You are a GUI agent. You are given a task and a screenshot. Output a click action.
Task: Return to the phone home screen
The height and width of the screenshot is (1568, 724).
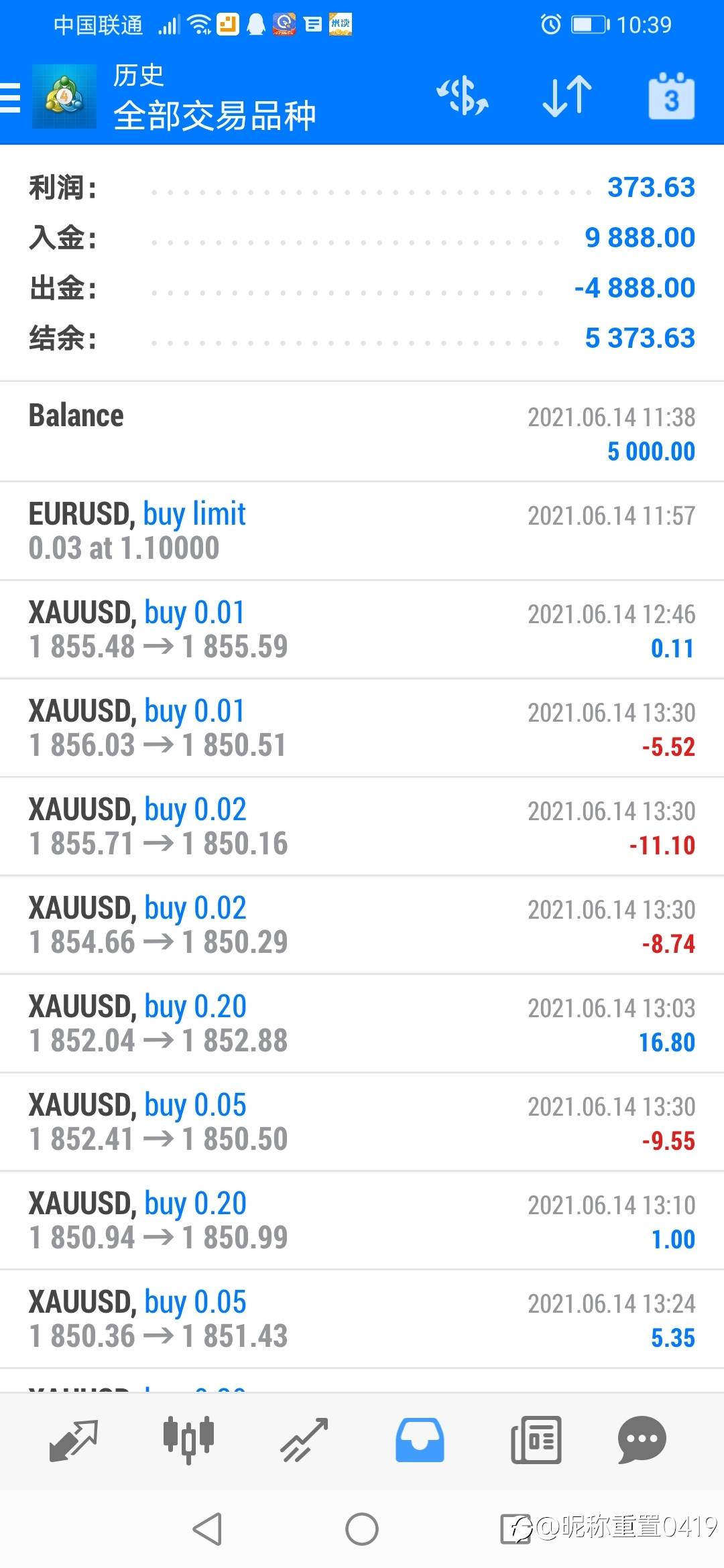coord(362,1529)
